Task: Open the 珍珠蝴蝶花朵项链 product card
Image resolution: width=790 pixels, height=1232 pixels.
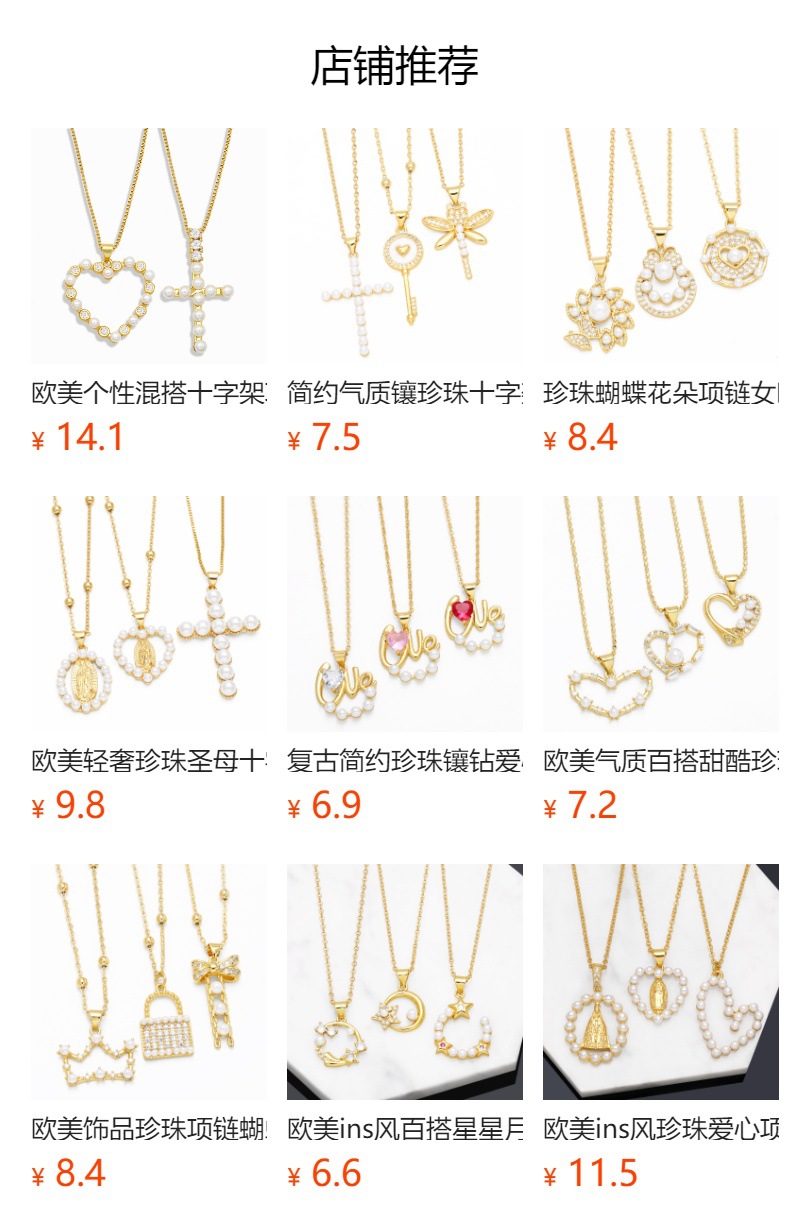Action: (660, 245)
